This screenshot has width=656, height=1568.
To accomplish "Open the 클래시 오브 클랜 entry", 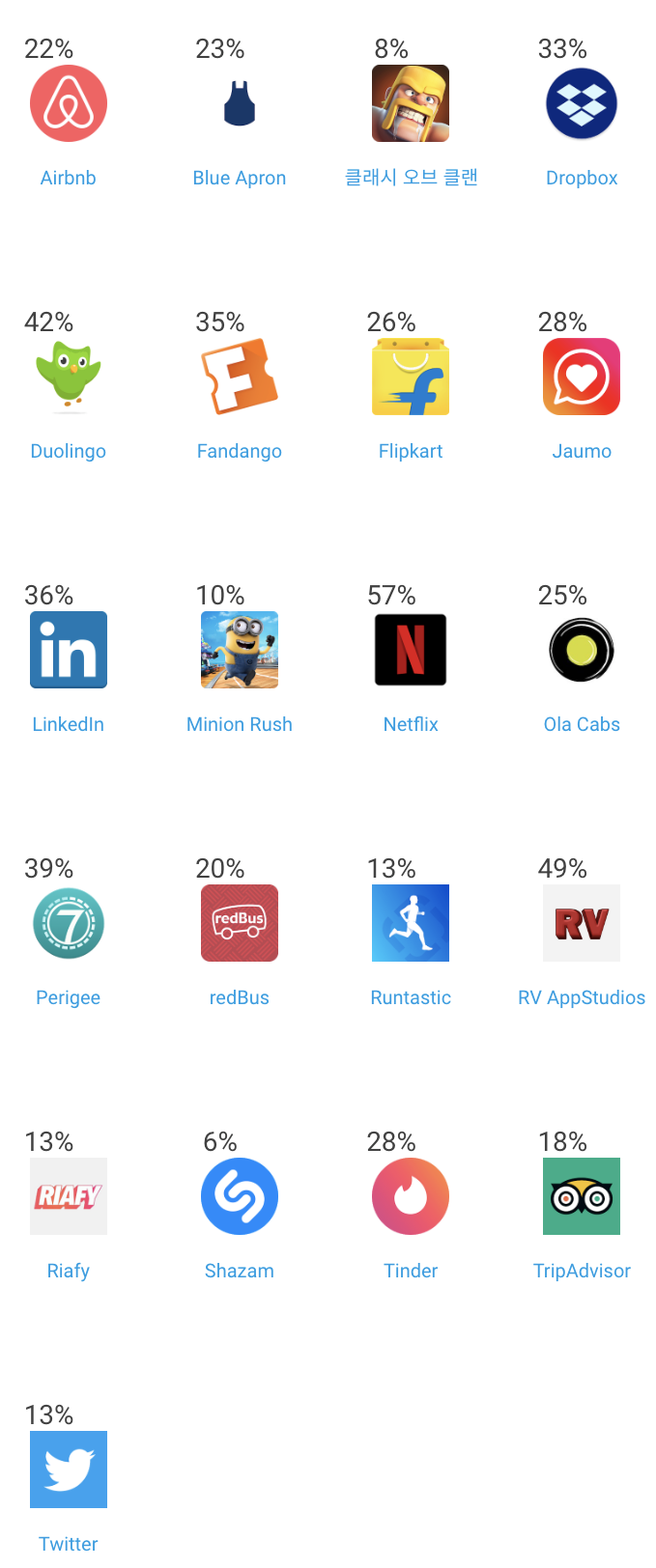I will click(411, 104).
